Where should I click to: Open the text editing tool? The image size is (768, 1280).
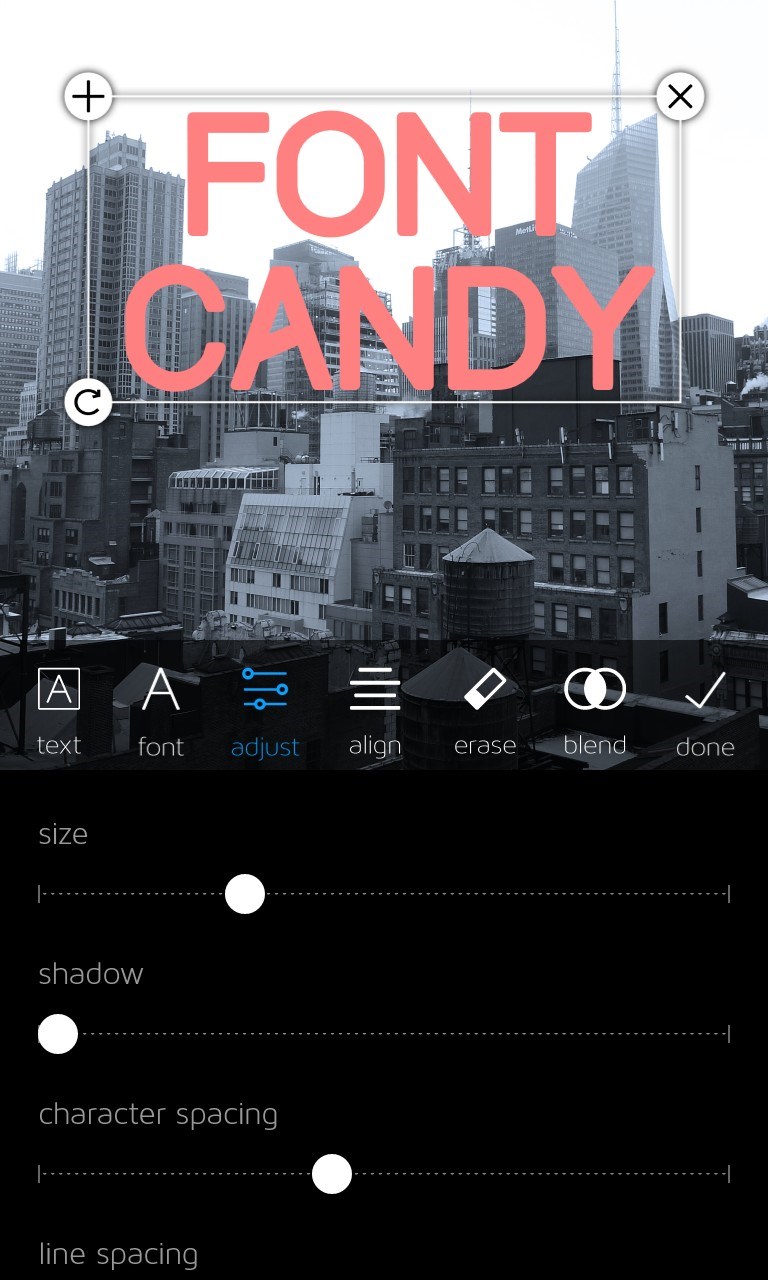(x=59, y=710)
